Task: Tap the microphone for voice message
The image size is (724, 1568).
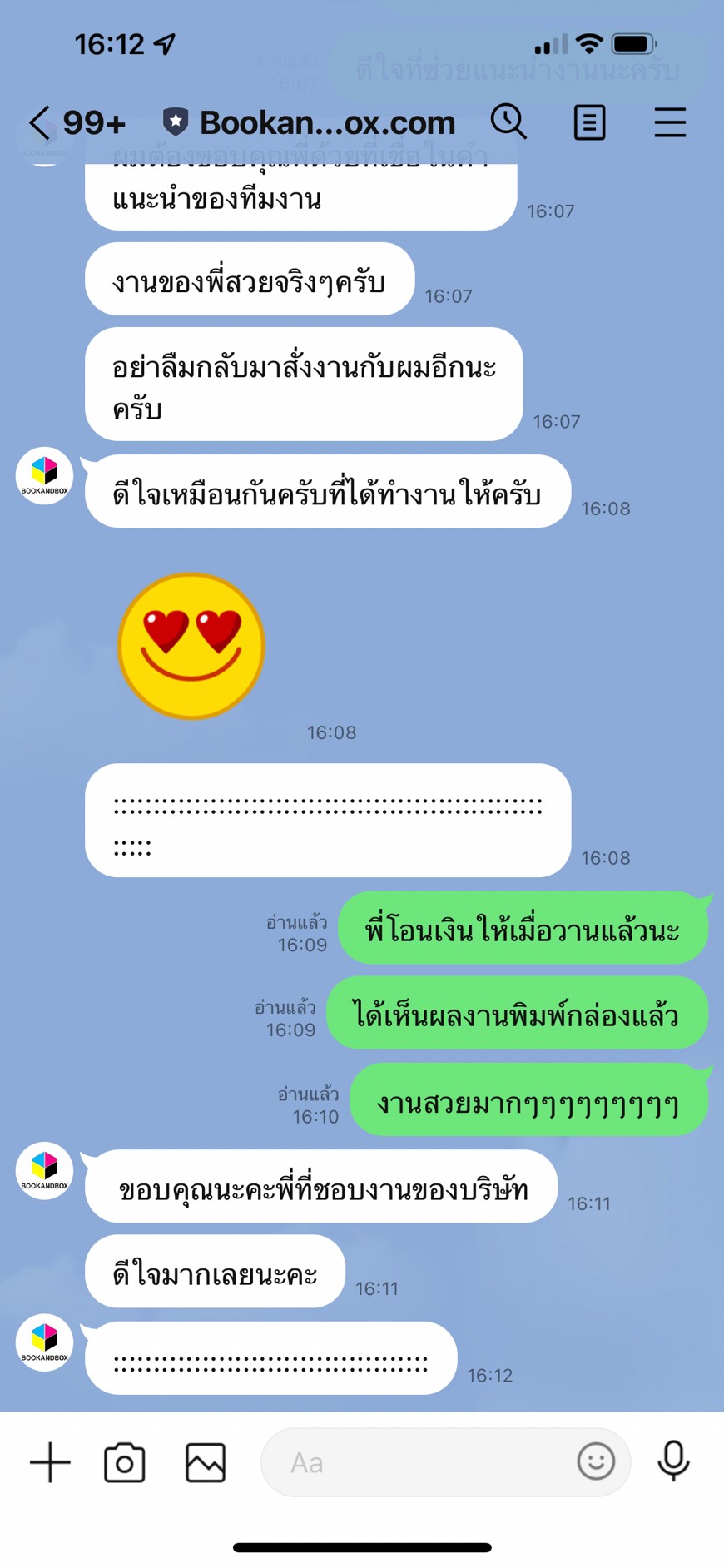Action: click(x=673, y=1461)
